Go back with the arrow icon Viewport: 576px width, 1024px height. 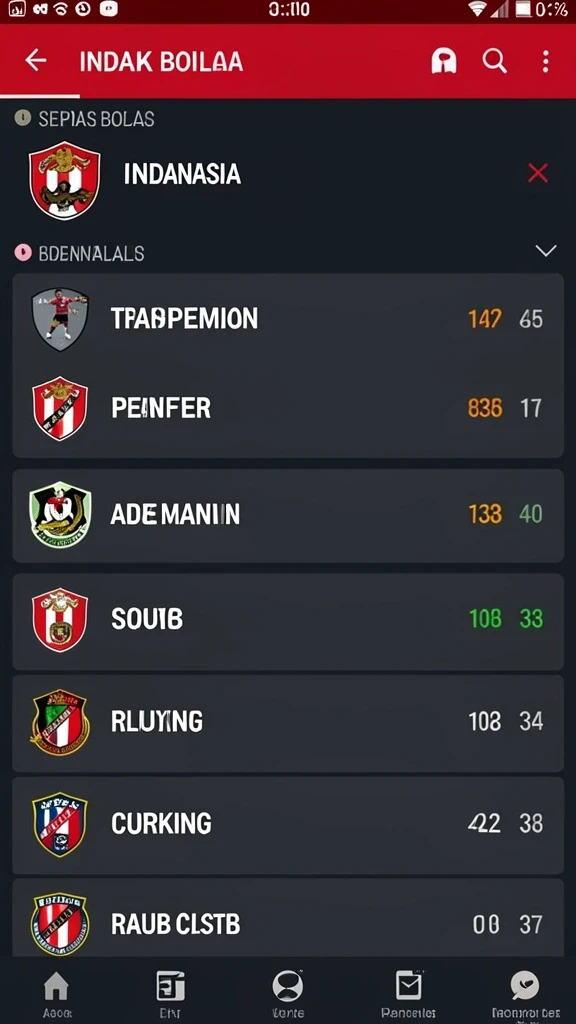36,61
